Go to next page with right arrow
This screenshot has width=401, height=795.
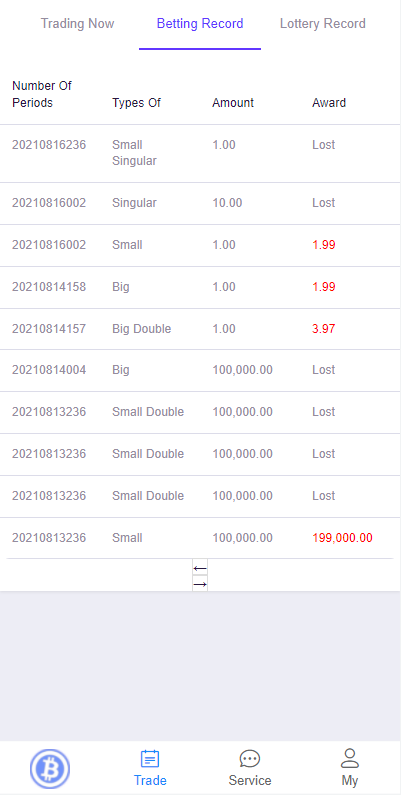pyautogui.click(x=200, y=584)
